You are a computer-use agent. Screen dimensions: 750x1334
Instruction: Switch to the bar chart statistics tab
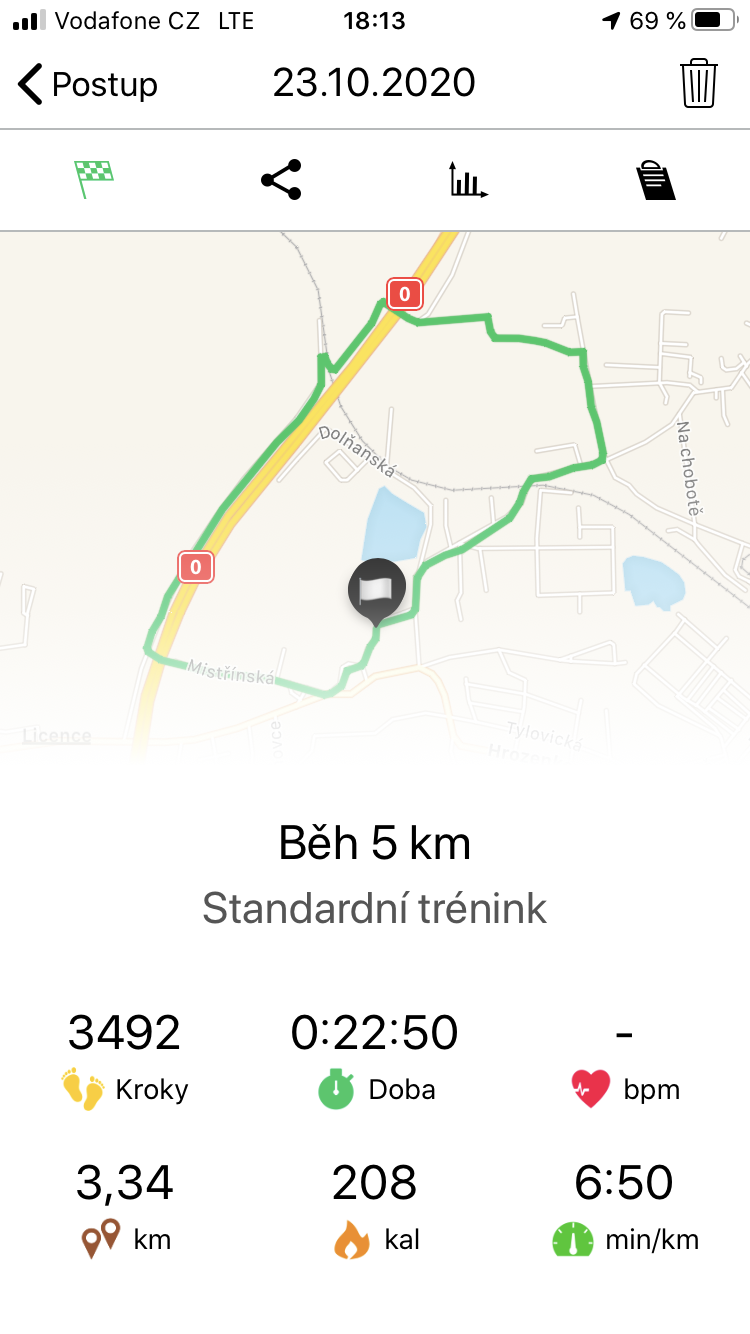click(467, 180)
